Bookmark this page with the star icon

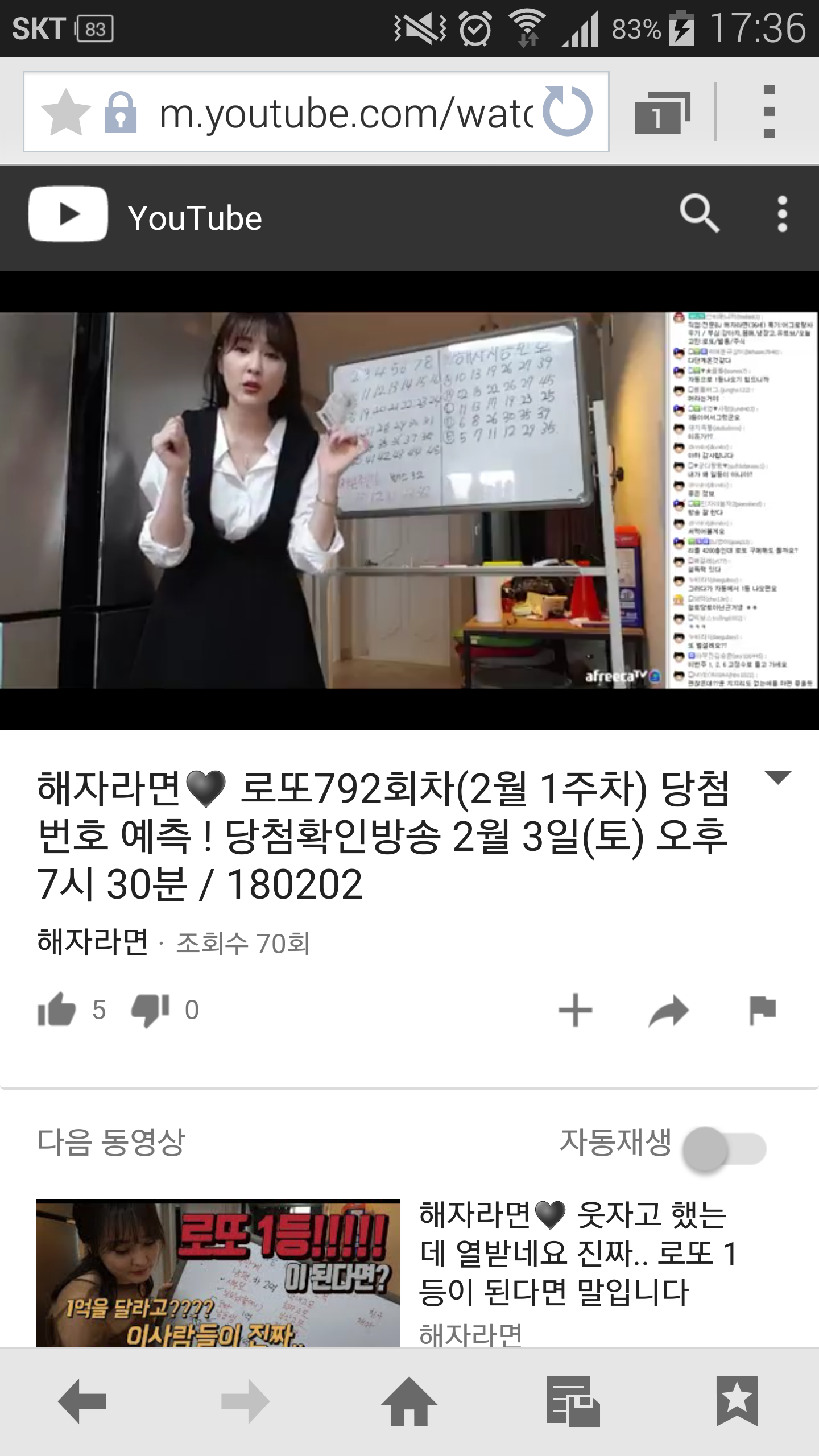[66, 111]
